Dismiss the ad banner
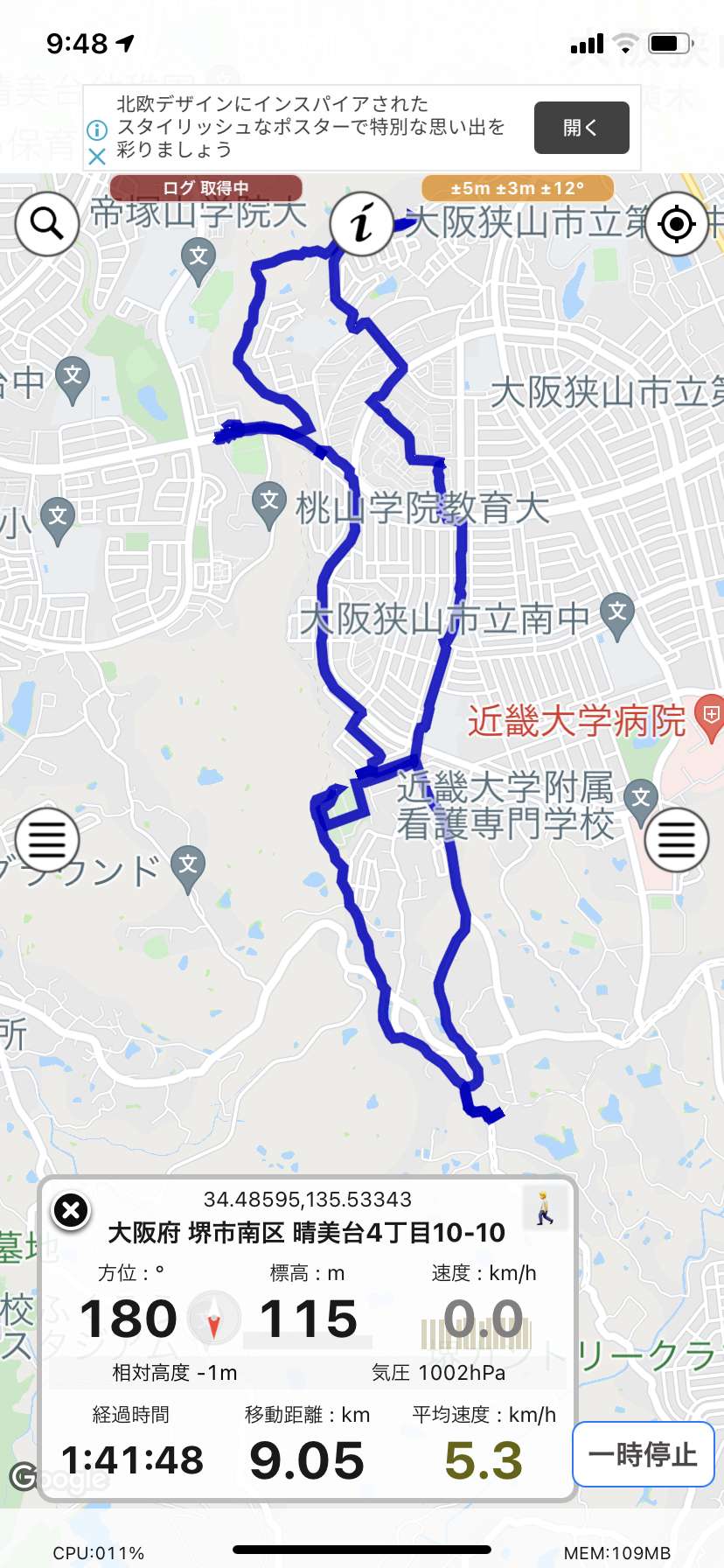The width and height of the screenshot is (724, 1568). tap(97, 157)
